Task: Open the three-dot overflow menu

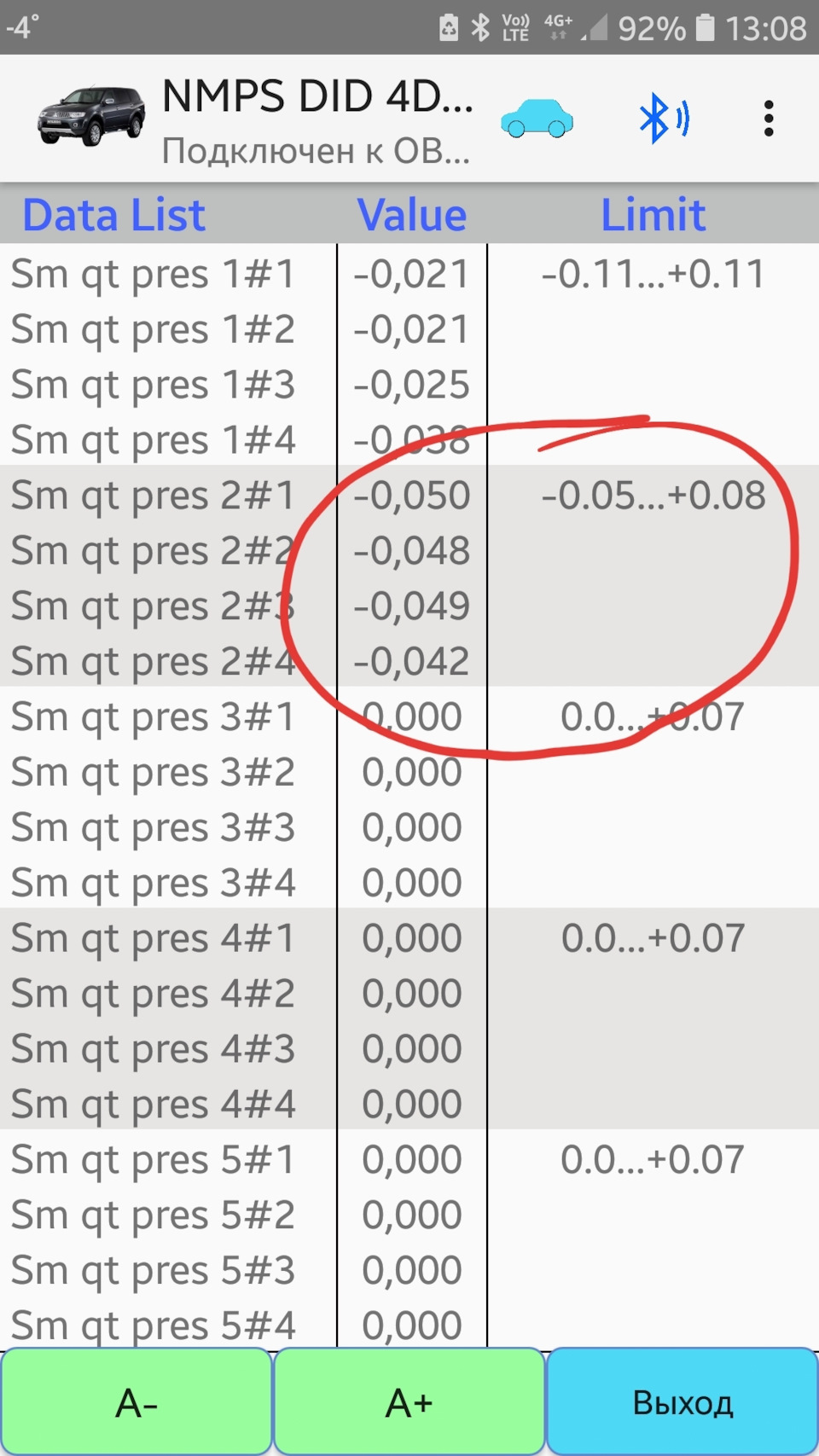Action: [769, 119]
